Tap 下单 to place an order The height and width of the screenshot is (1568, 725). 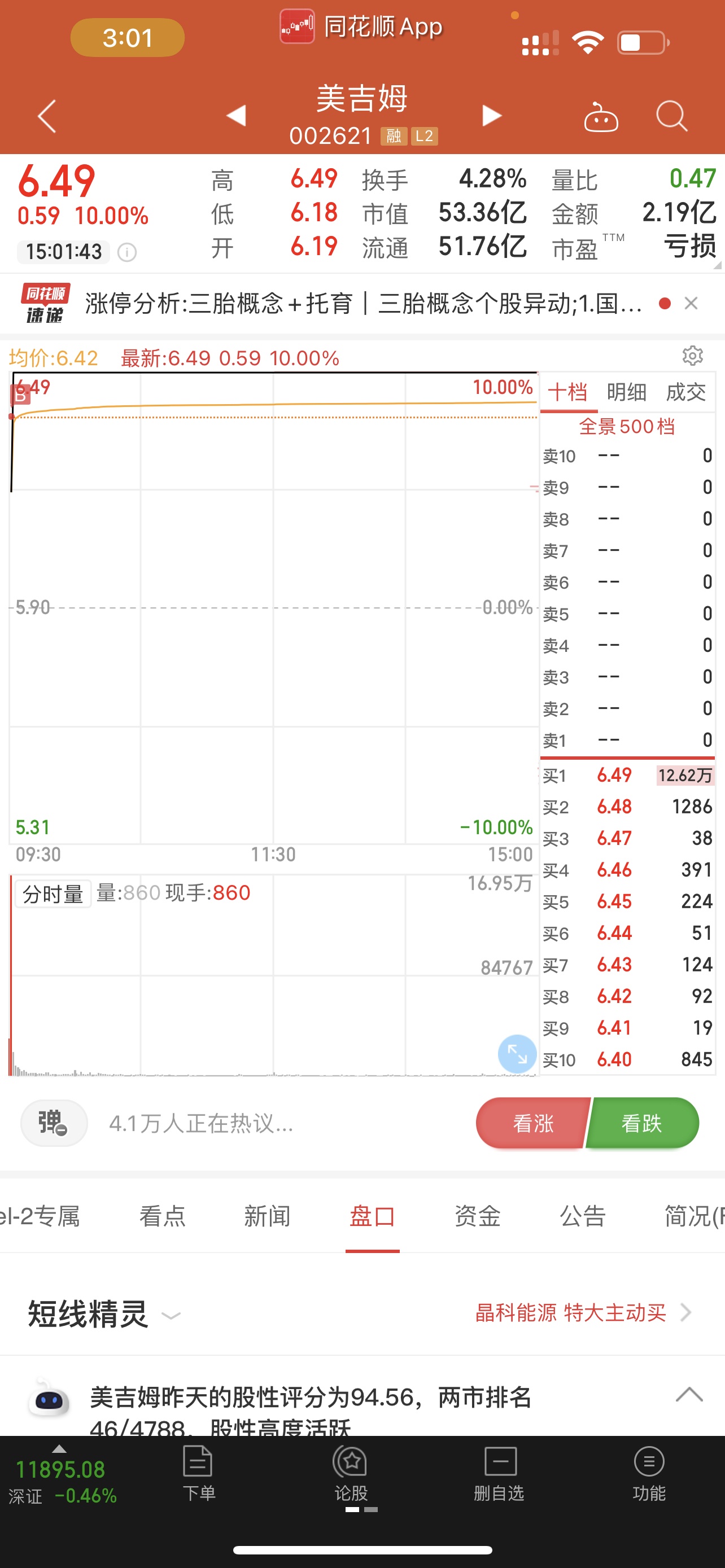point(198,1474)
